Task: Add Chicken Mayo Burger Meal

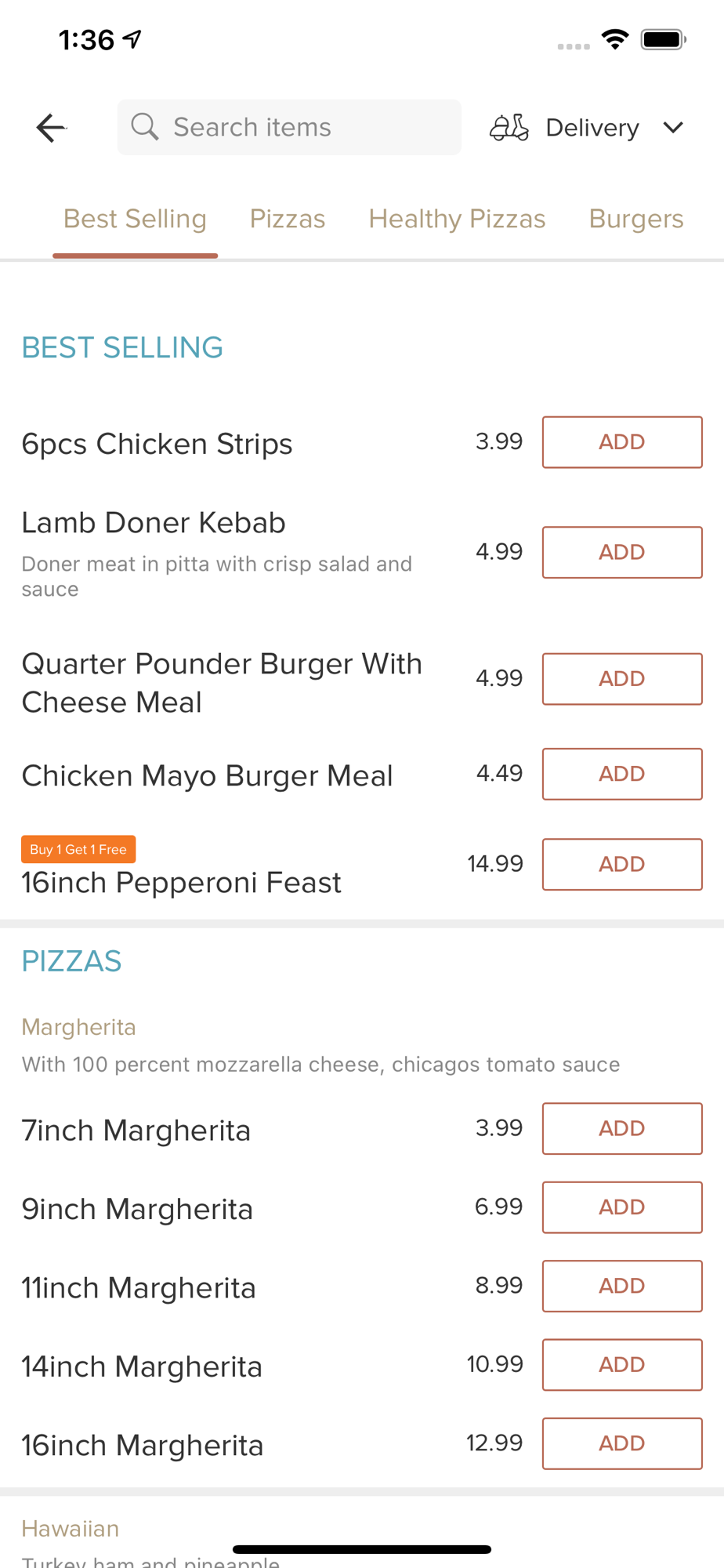Action: pyautogui.click(x=621, y=774)
